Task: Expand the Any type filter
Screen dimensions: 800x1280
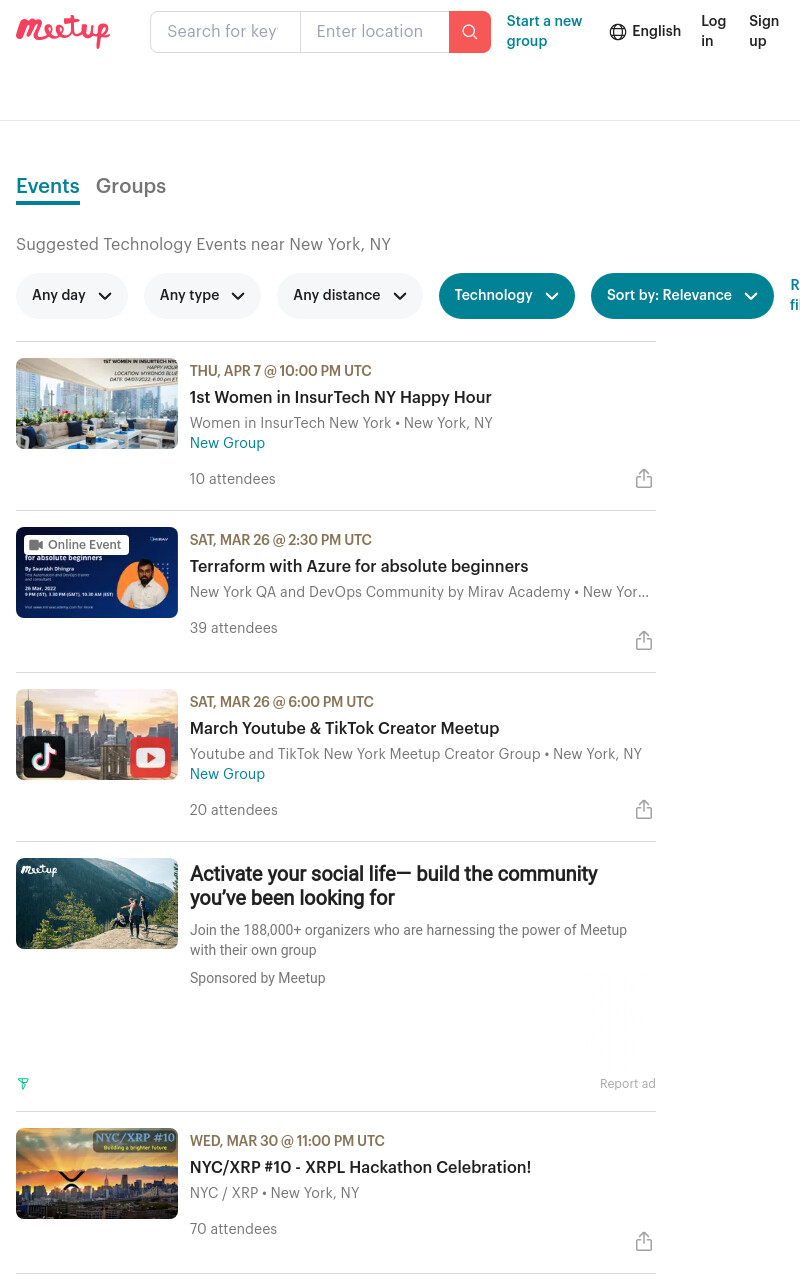Action: 202,296
